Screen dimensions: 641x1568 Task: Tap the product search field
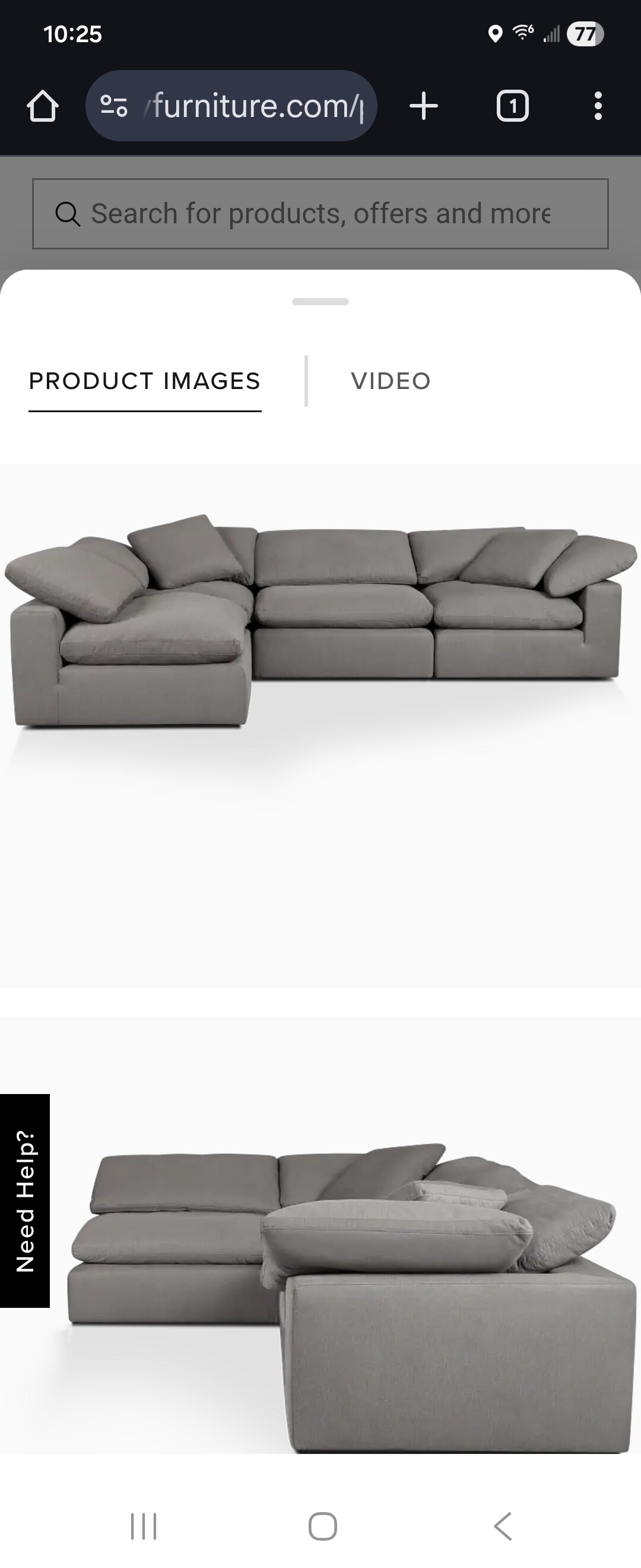pos(320,214)
